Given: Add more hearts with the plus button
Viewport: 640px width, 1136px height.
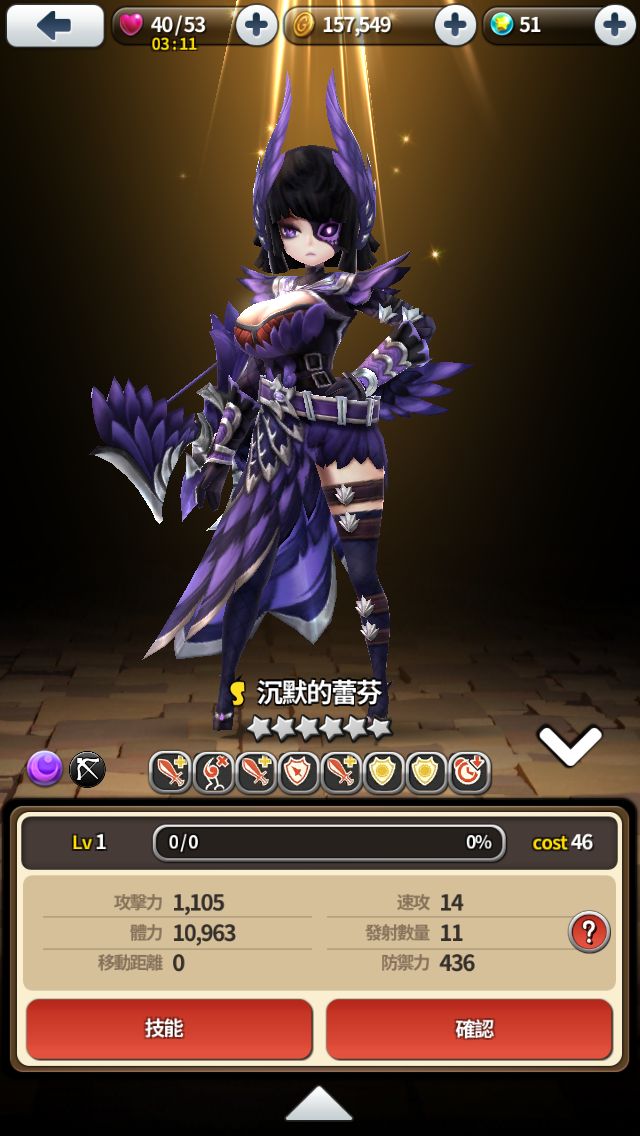Looking at the screenshot, I should [x=257, y=26].
